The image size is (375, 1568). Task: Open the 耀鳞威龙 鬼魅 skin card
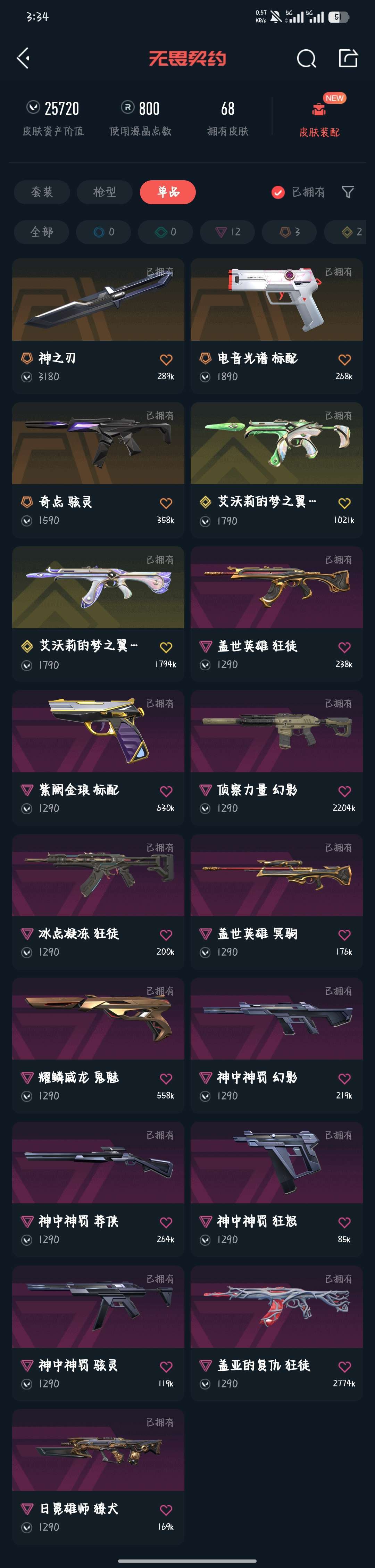click(98, 1045)
